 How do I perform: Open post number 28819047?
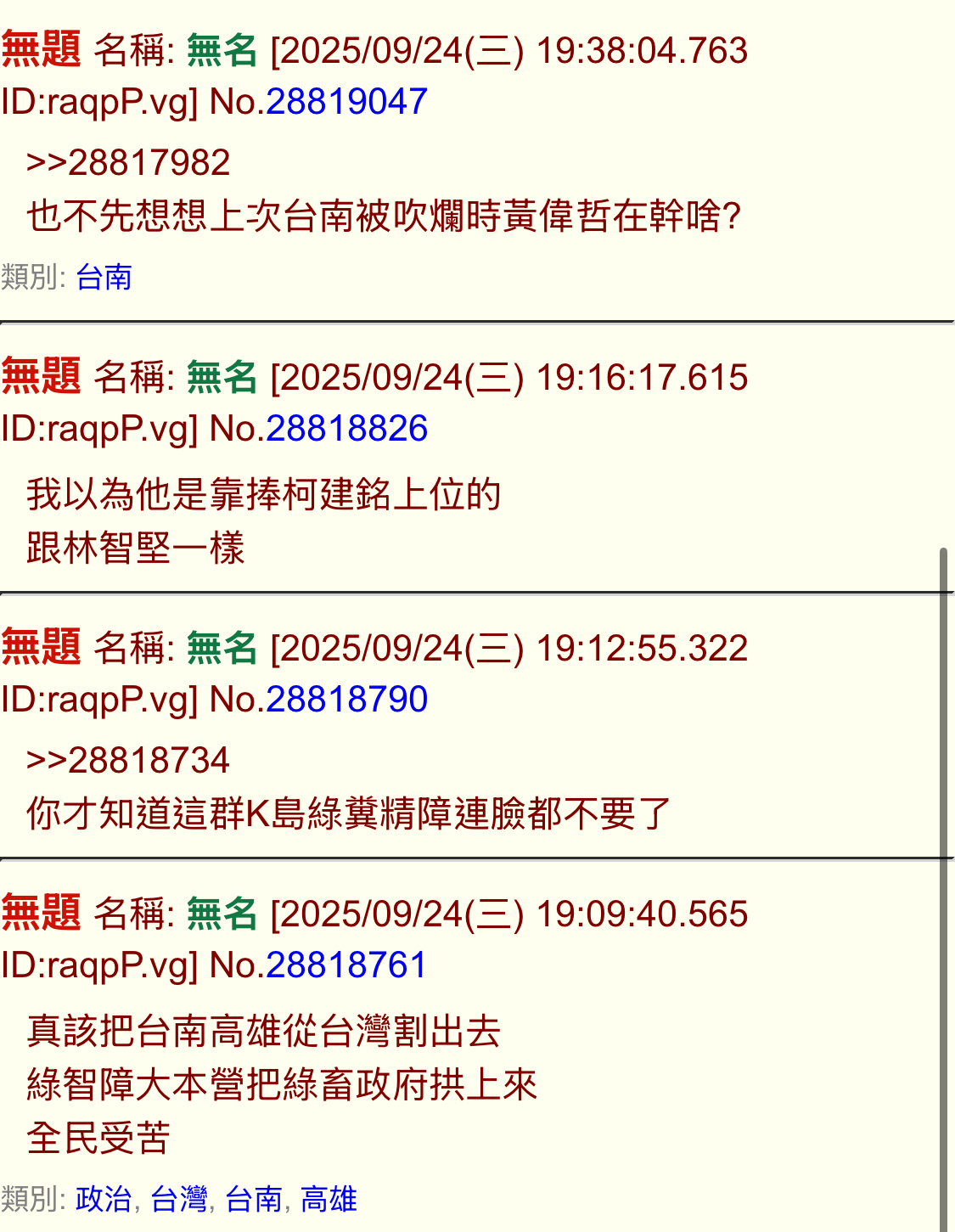pyautogui.click(x=346, y=102)
